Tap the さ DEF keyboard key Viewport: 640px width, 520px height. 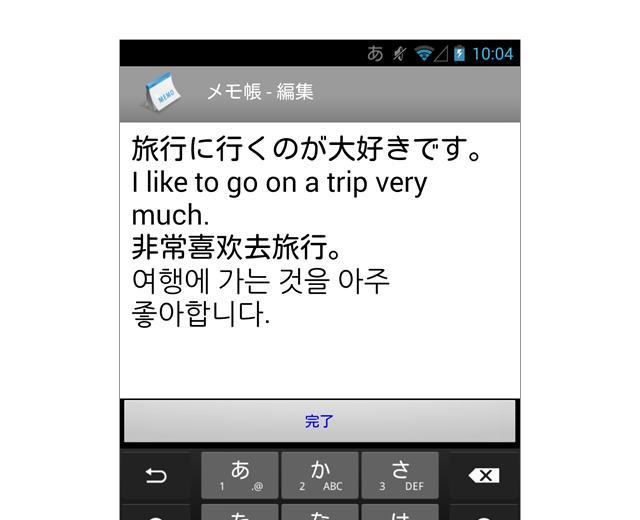coord(400,475)
